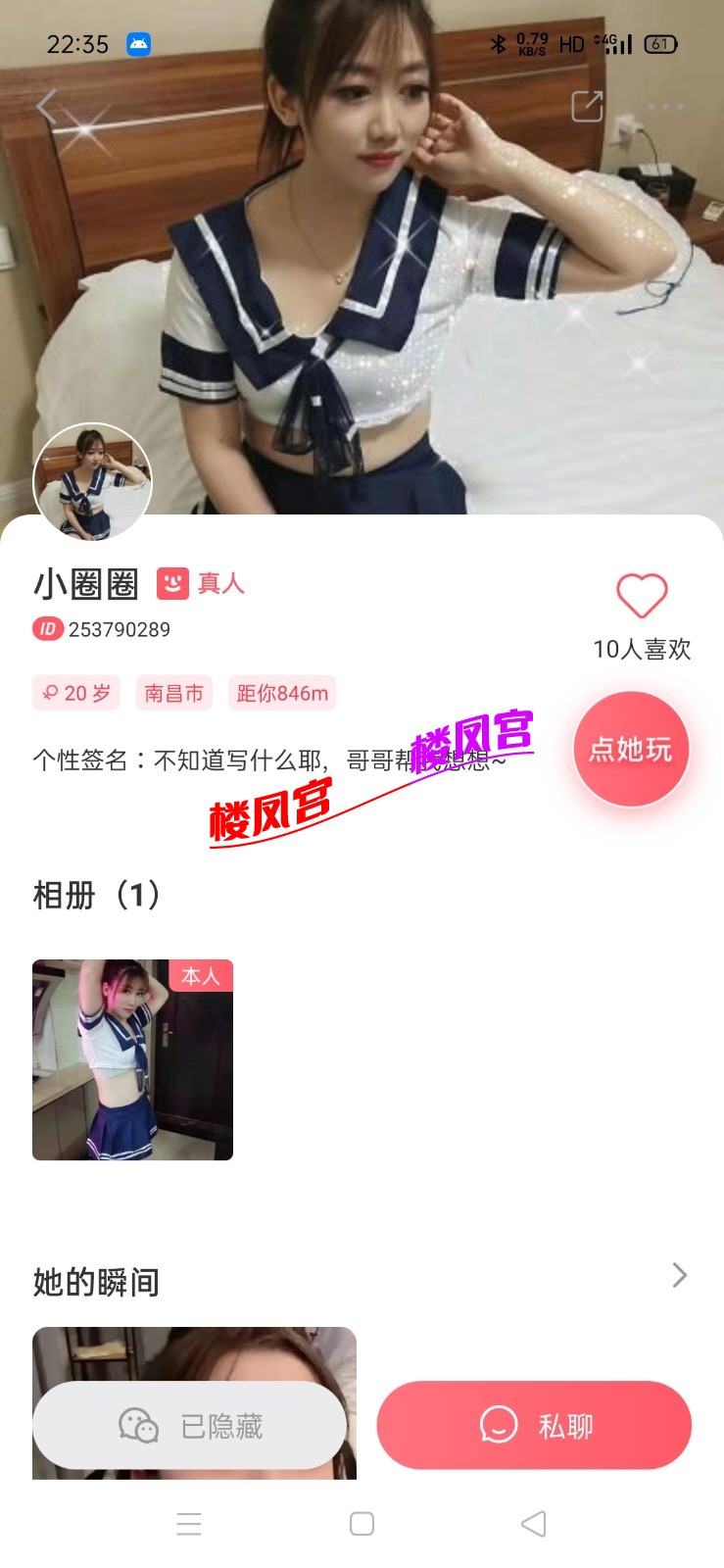This screenshot has width=724, height=1568.
Task: Share this profile via the share icon
Action: pyautogui.click(x=587, y=106)
